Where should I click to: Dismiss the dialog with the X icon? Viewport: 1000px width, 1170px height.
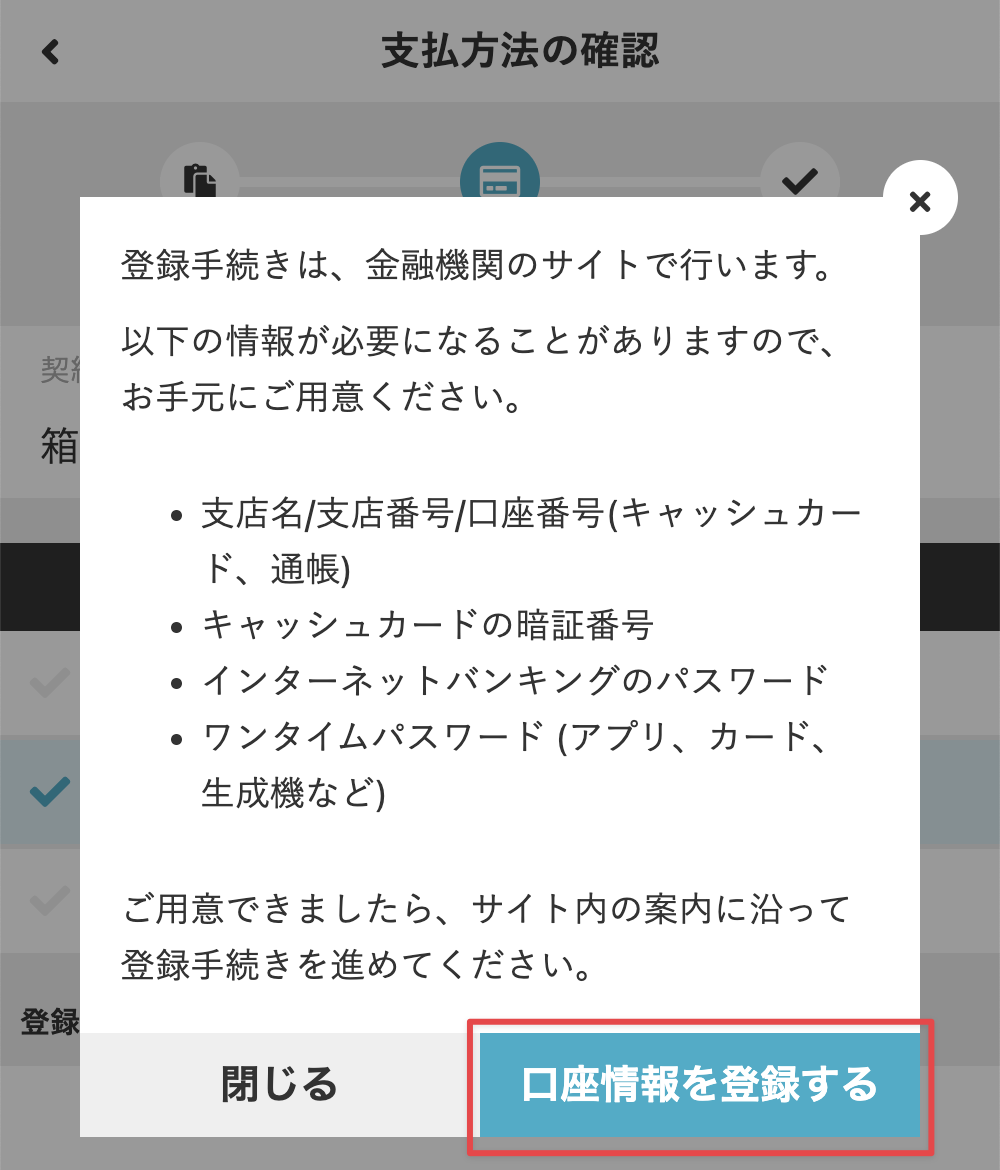point(920,200)
